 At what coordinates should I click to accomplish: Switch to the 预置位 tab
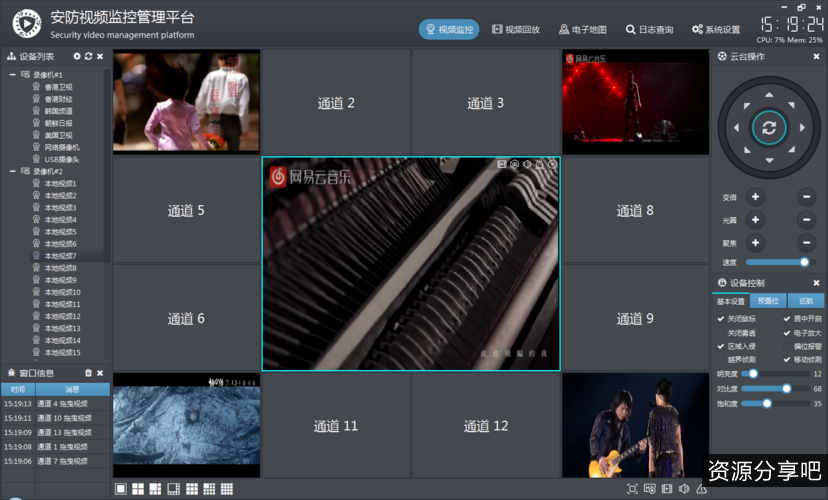coord(767,300)
